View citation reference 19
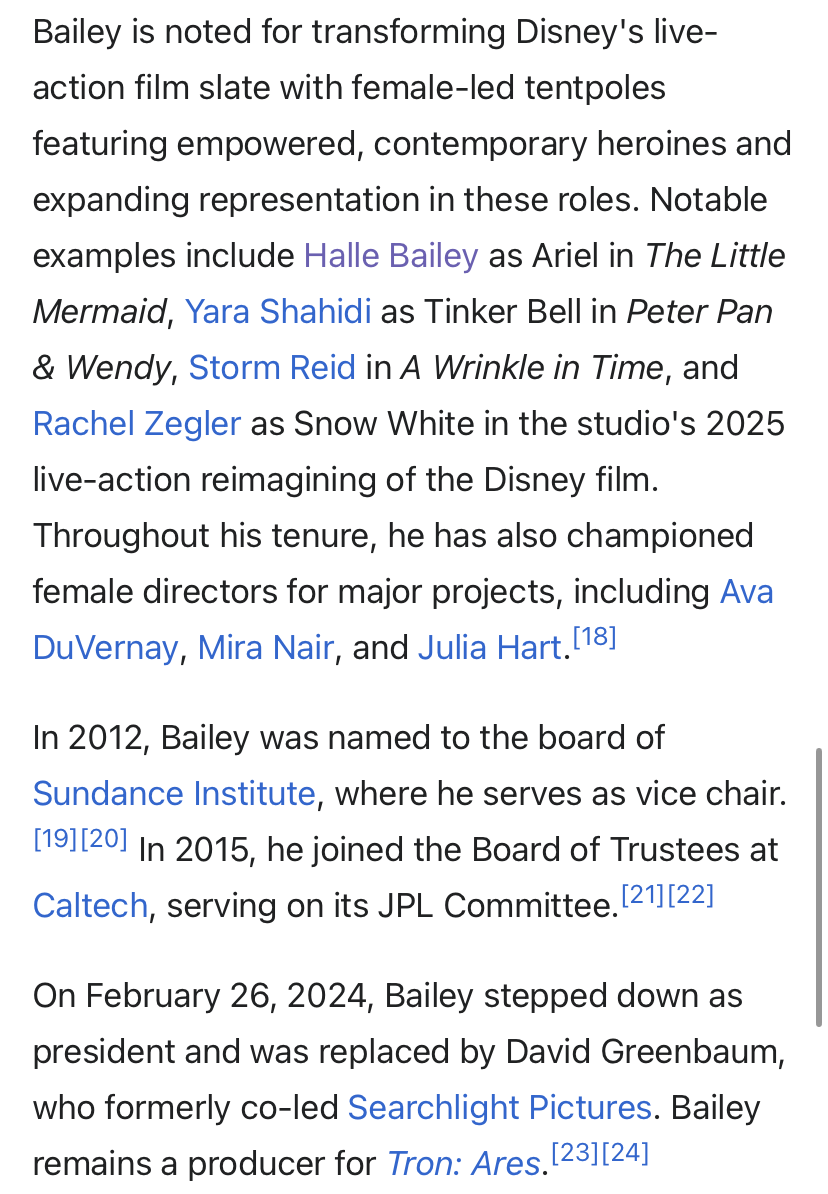This screenshot has width=828, height=1194. (x=56, y=840)
